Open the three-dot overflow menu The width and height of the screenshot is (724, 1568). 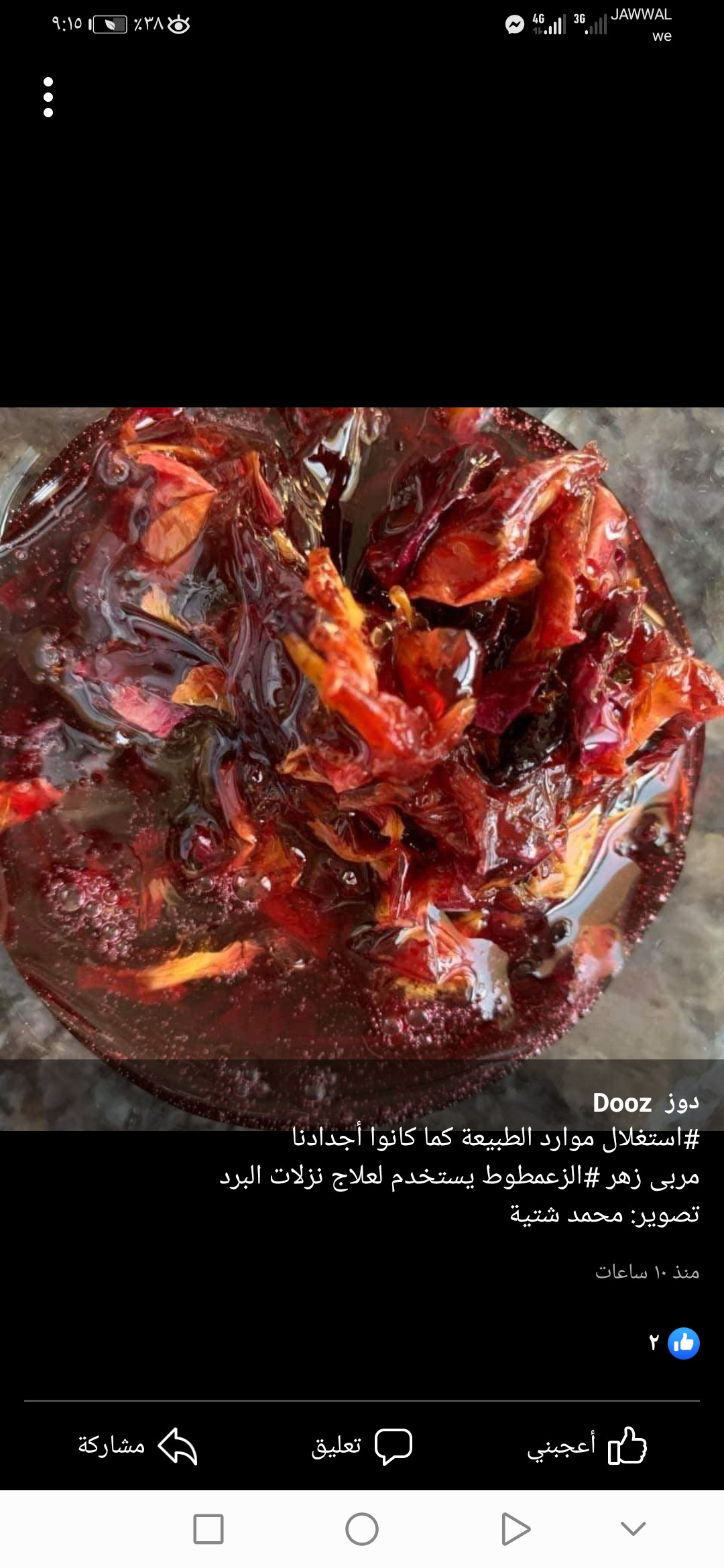(x=48, y=97)
